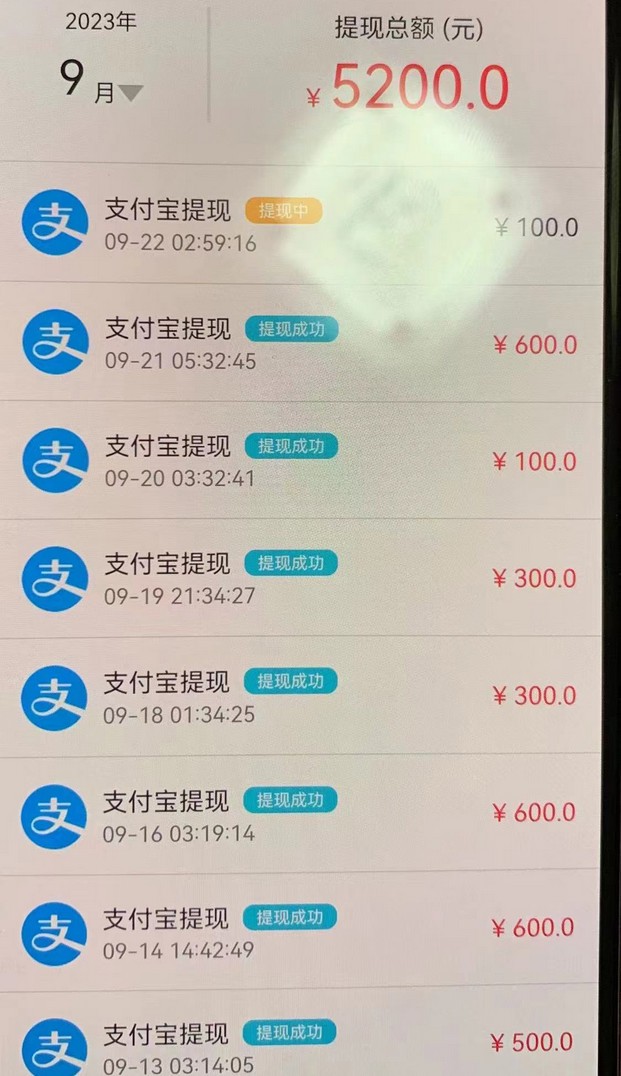Viewport: 621px width, 1076px height.
Task: Open the 09-21 05:32:45 withdrawal record
Action: (300, 344)
